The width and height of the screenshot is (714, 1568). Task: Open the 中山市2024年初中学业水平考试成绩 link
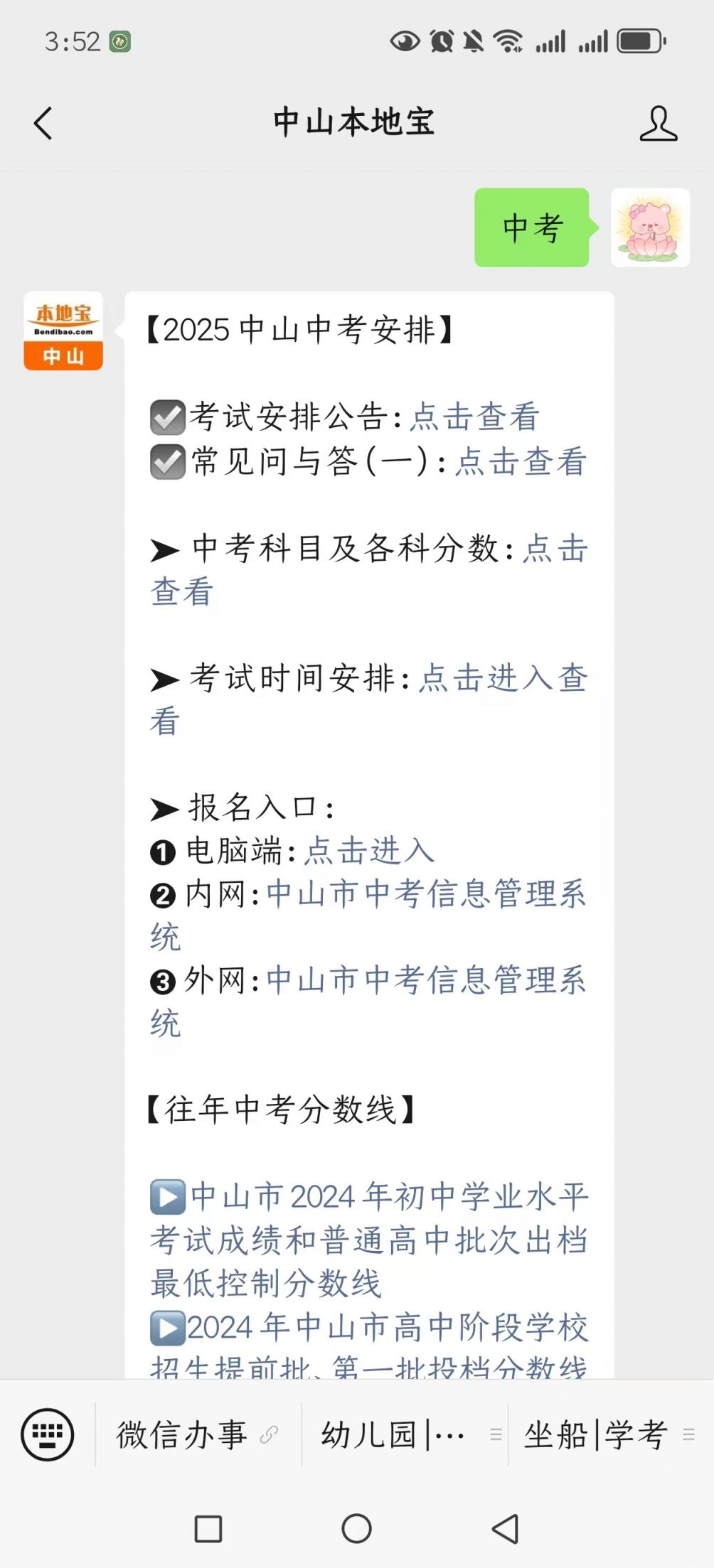(369, 1240)
